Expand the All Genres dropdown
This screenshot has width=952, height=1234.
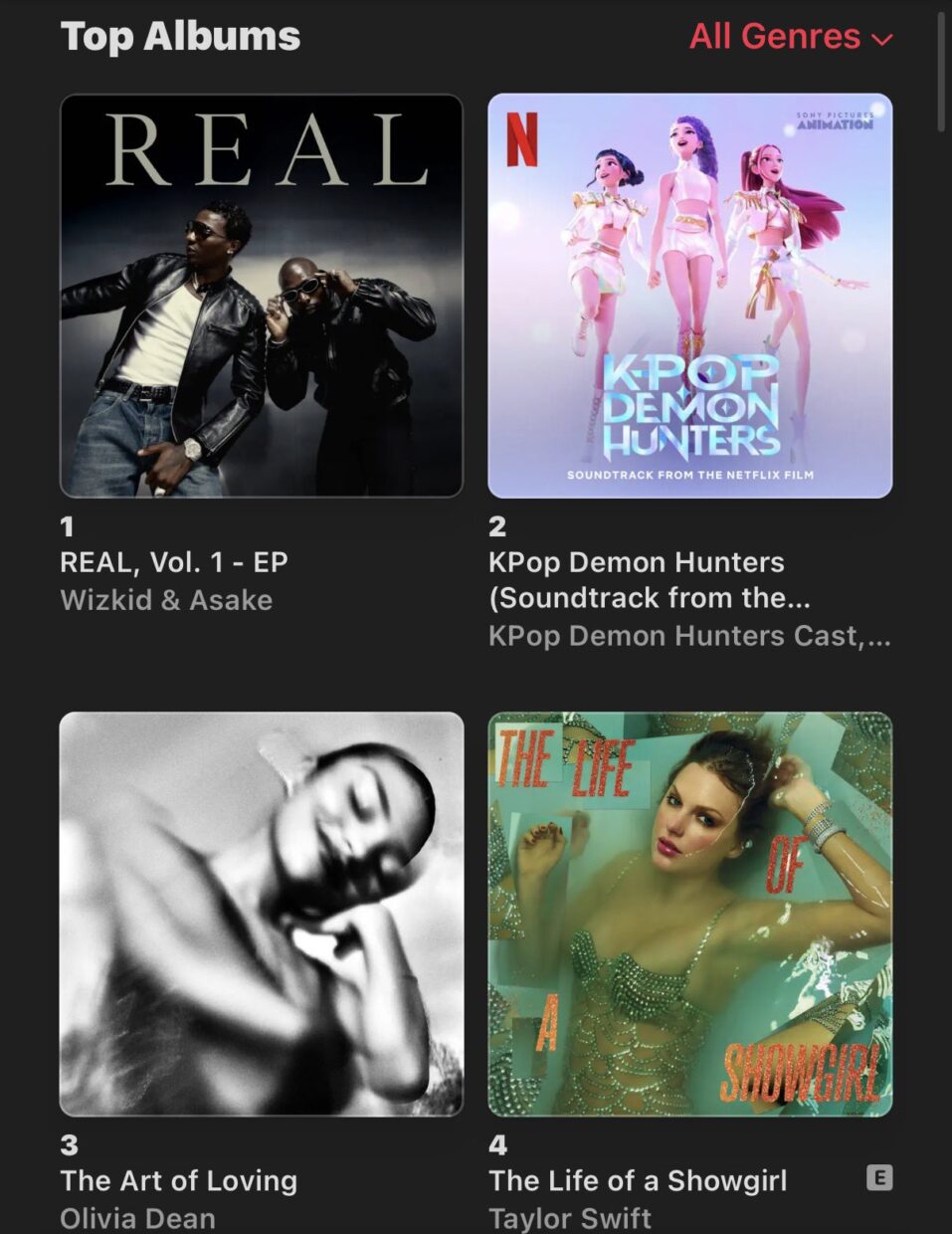click(x=791, y=37)
